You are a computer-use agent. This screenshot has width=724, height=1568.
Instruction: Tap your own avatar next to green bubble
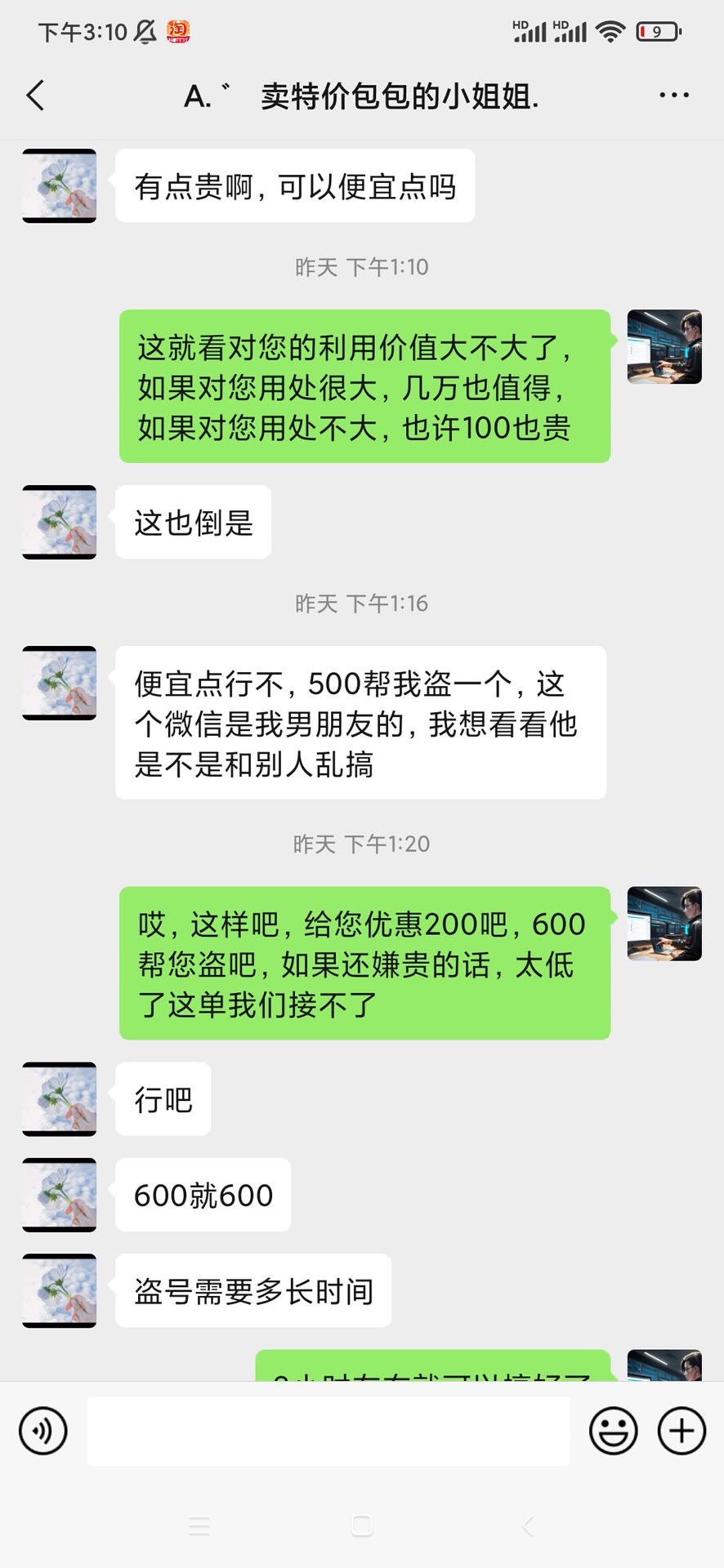[664, 348]
